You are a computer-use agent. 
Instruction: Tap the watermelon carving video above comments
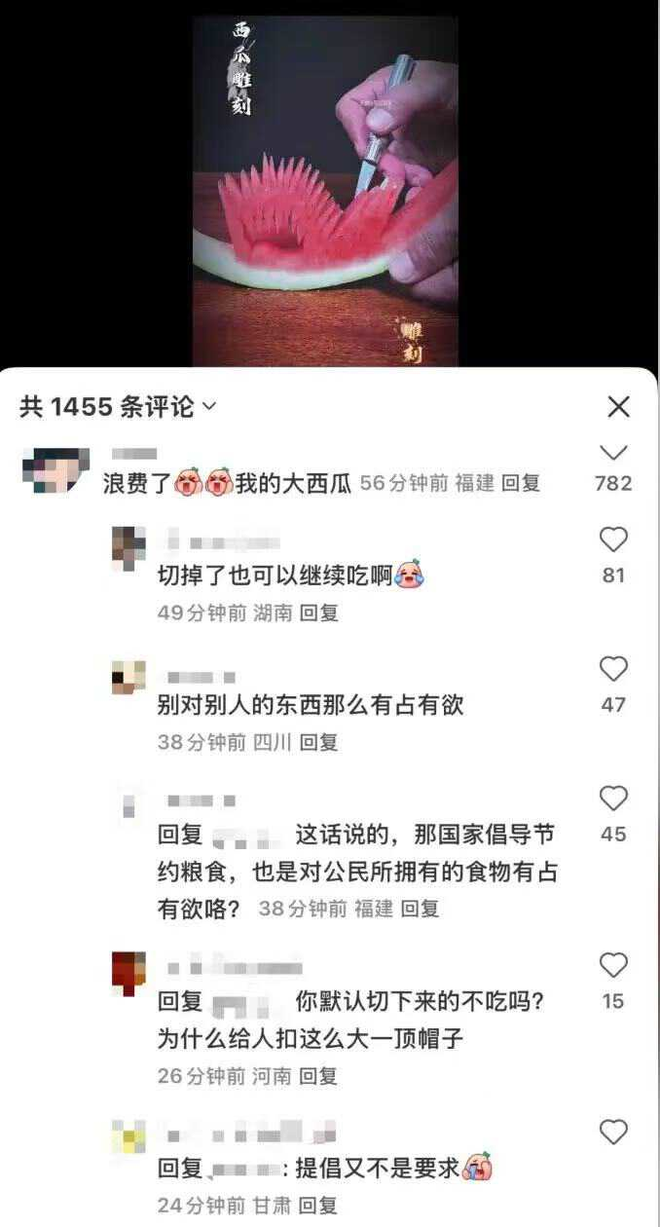(325, 190)
